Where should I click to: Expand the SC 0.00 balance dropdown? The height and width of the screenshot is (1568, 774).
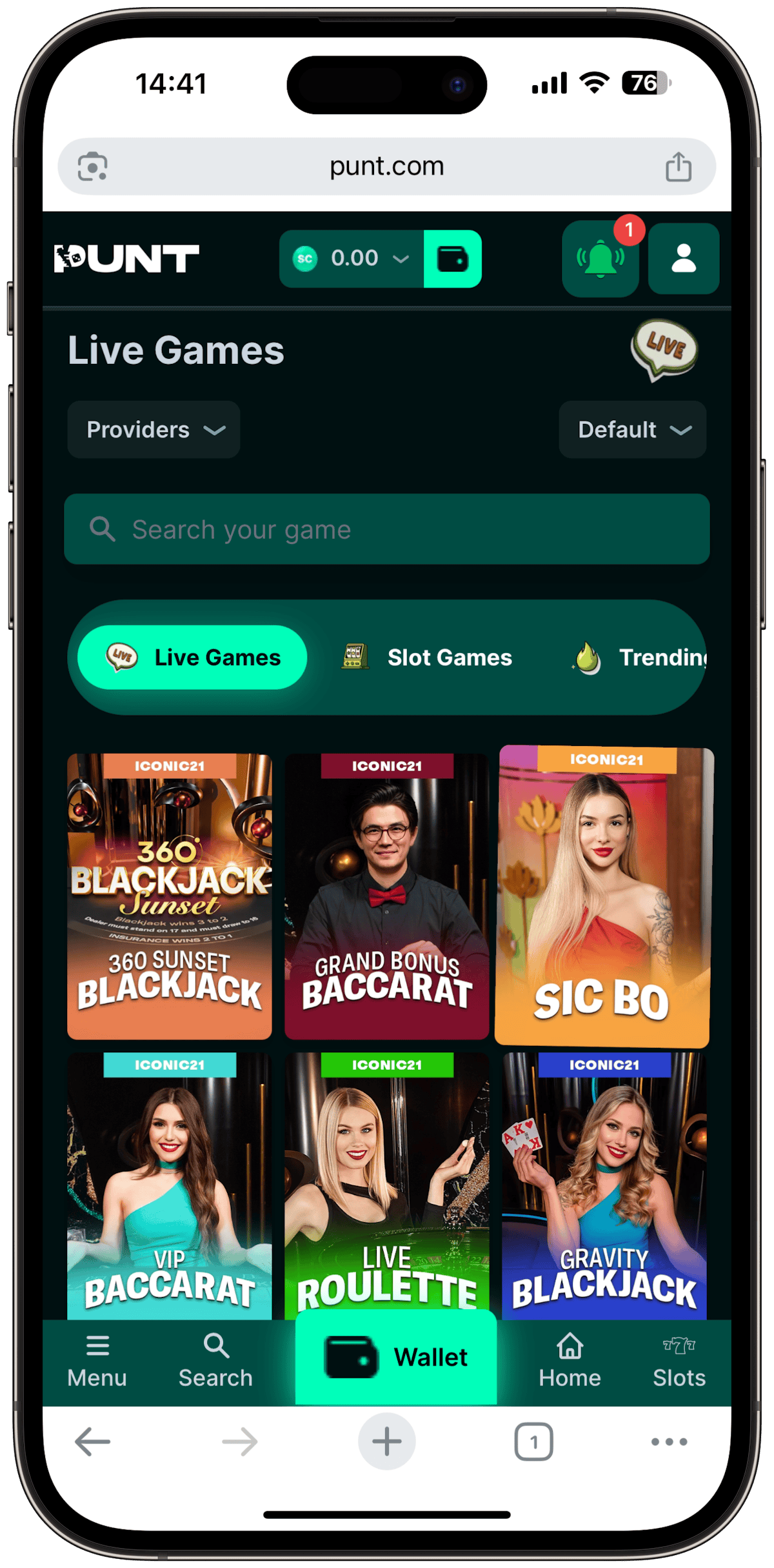pyautogui.click(x=352, y=259)
